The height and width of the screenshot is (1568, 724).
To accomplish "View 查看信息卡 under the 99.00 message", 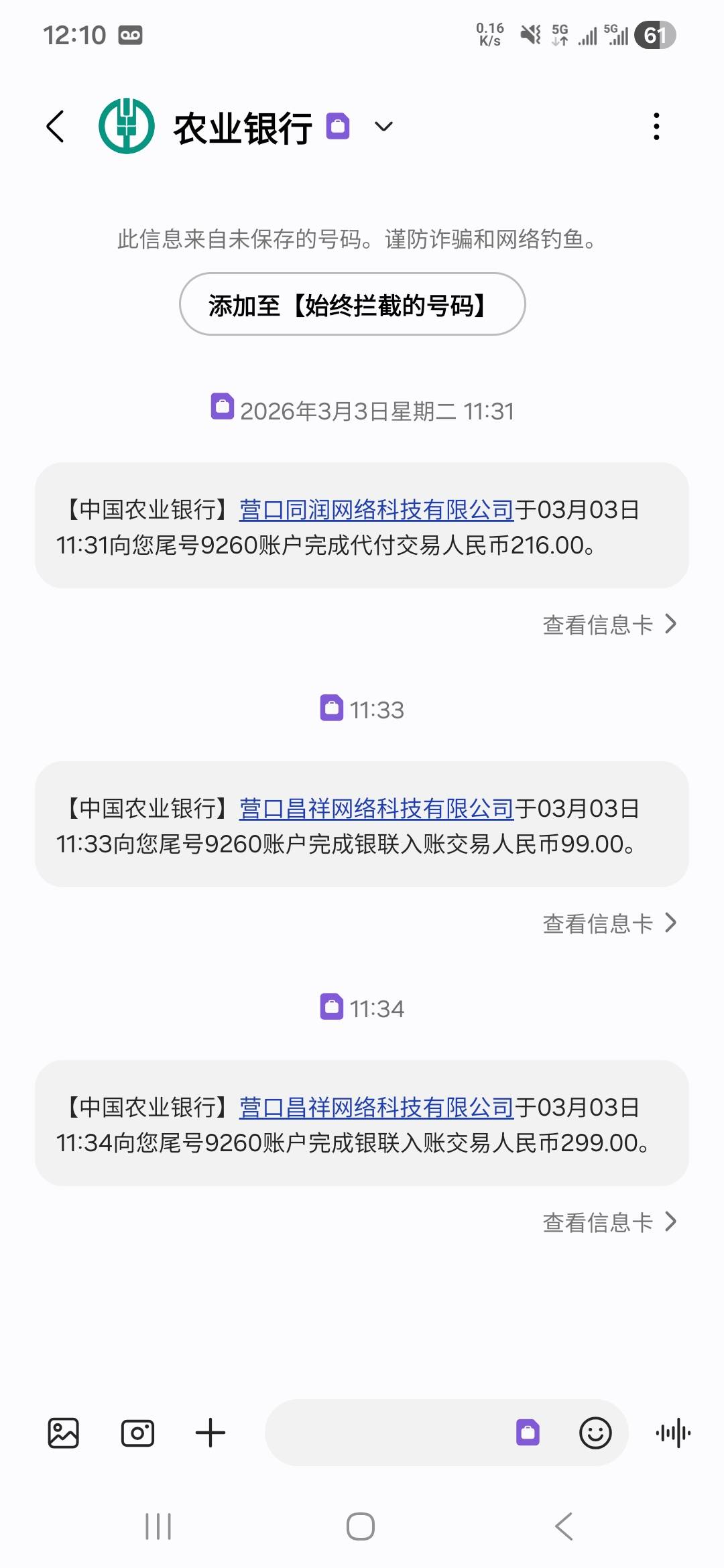I will [610, 923].
